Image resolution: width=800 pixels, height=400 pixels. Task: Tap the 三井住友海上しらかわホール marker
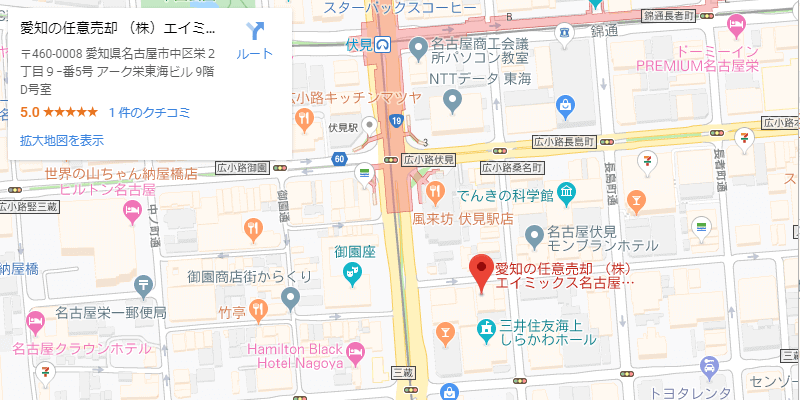click(x=486, y=327)
